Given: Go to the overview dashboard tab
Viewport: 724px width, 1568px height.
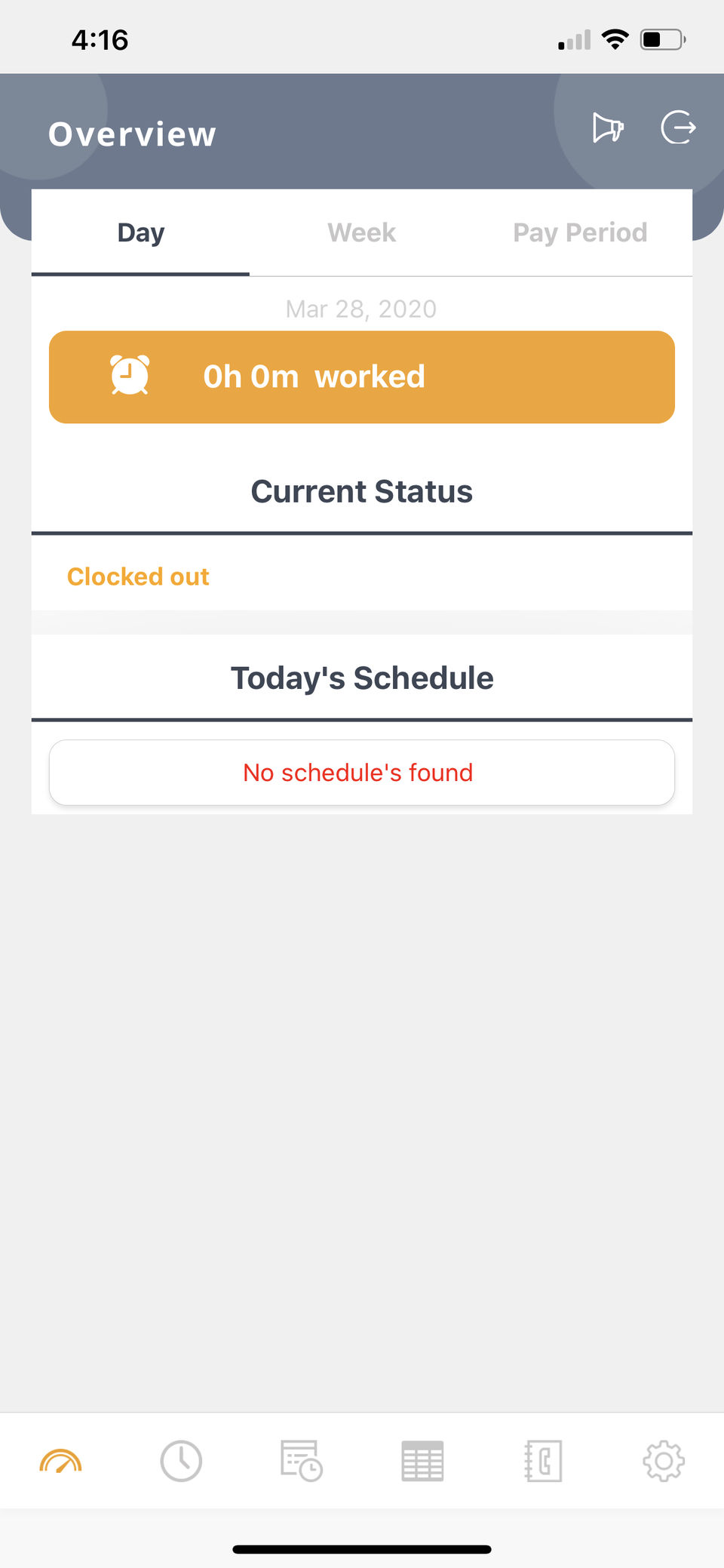Looking at the screenshot, I should point(60,1461).
